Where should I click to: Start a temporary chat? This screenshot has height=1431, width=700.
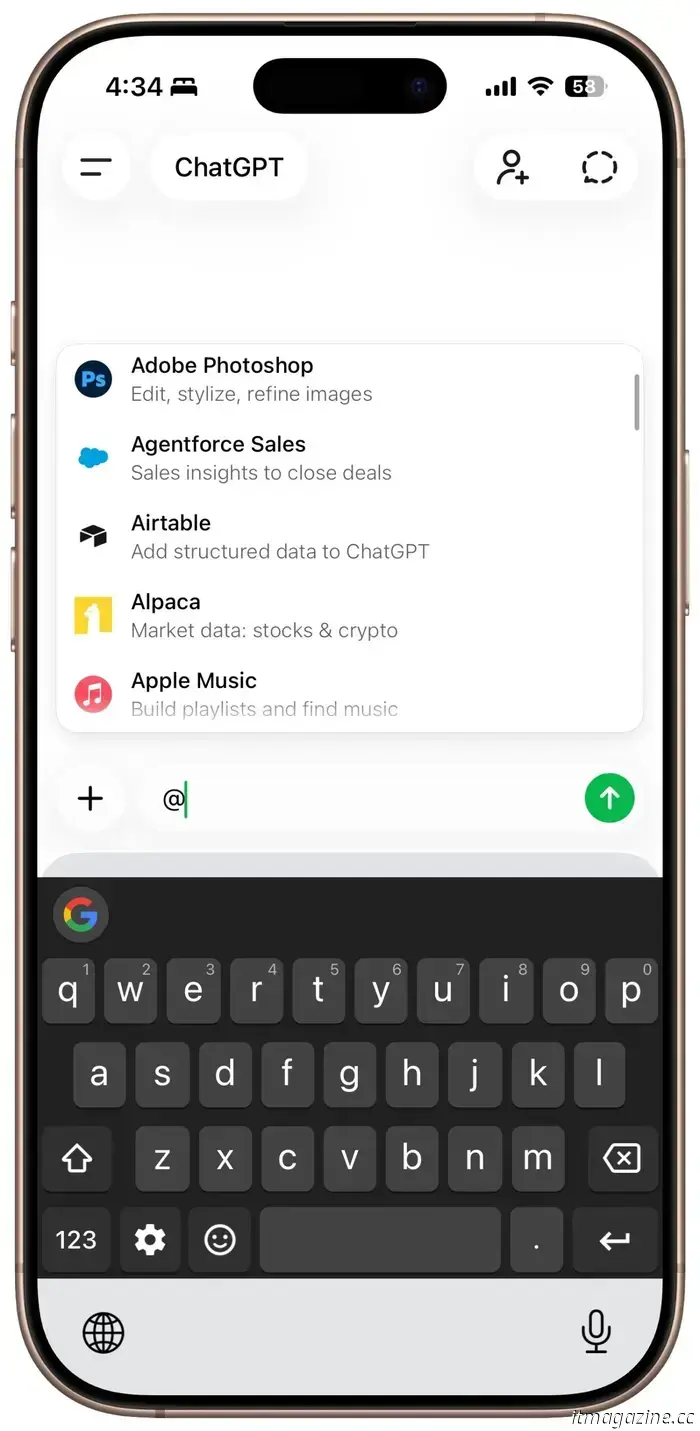[599, 168]
